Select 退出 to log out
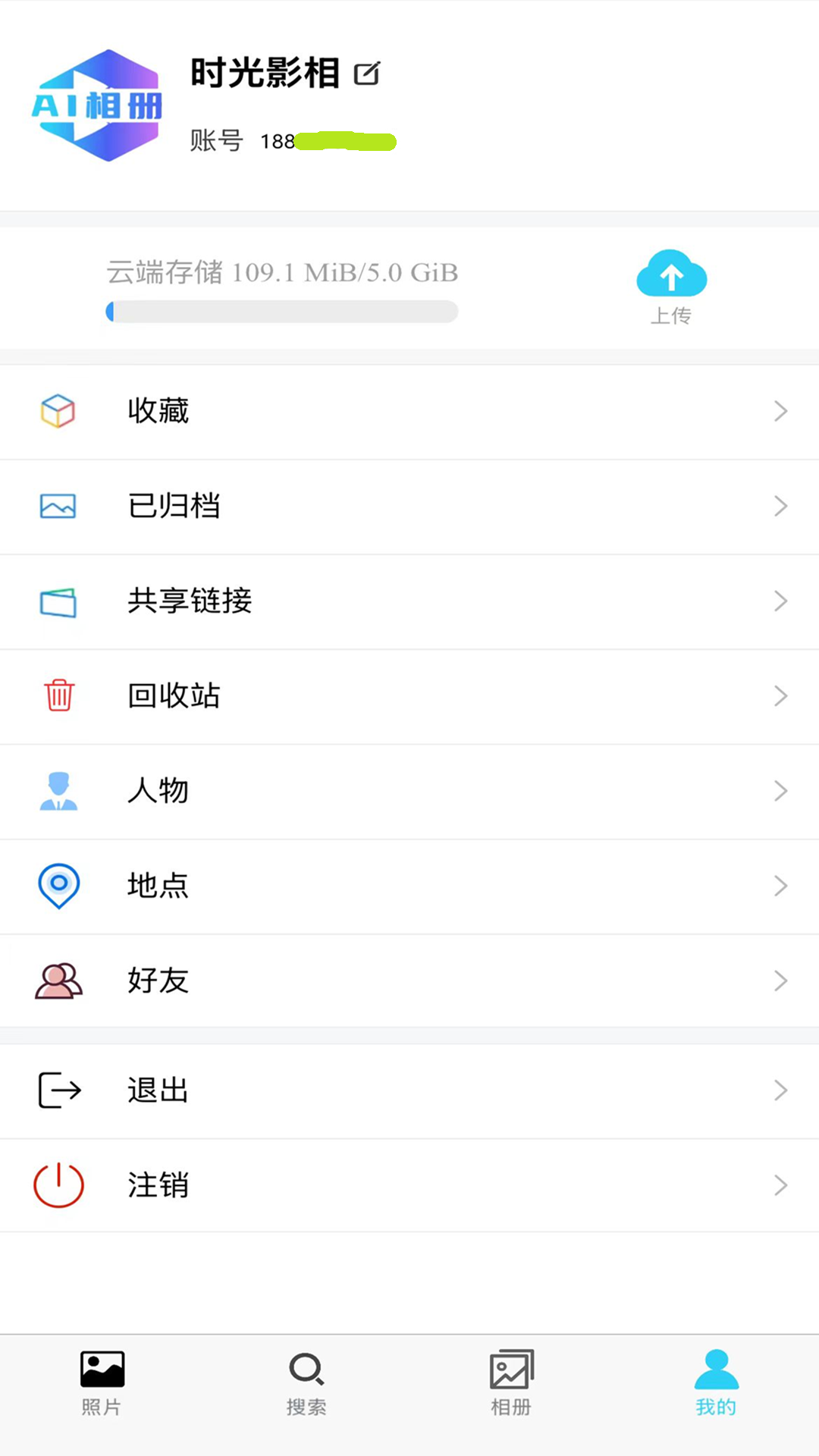Image resolution: width=819 pixels, height=1456 pixels. coord(409,1090)
